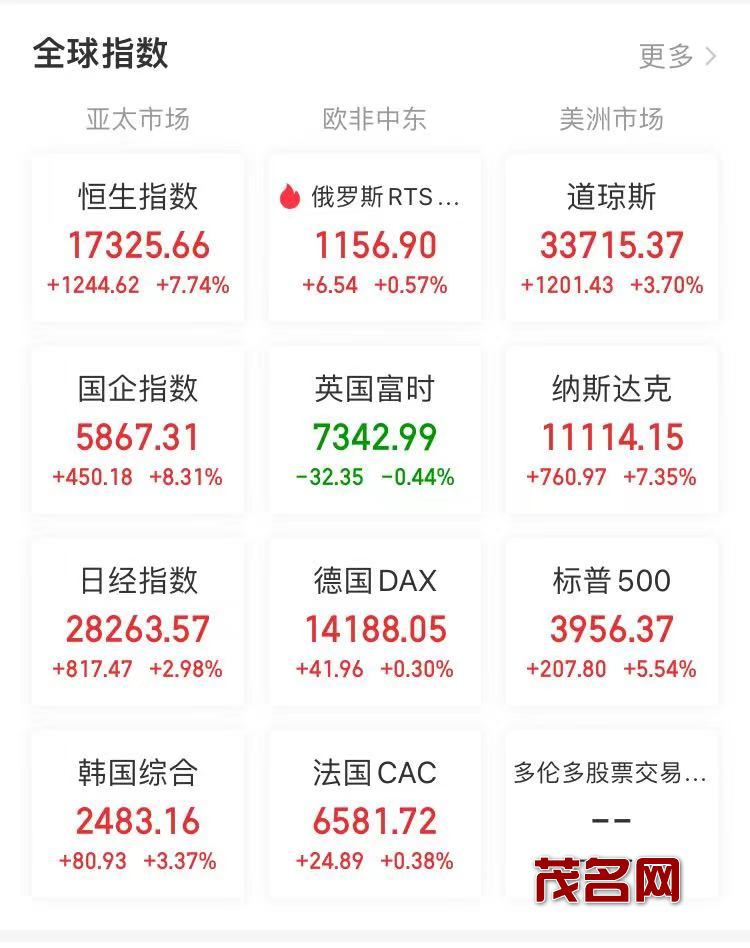View the 法国CAC index card
Viewport: 750px width, 948px height.
[375, 815]
